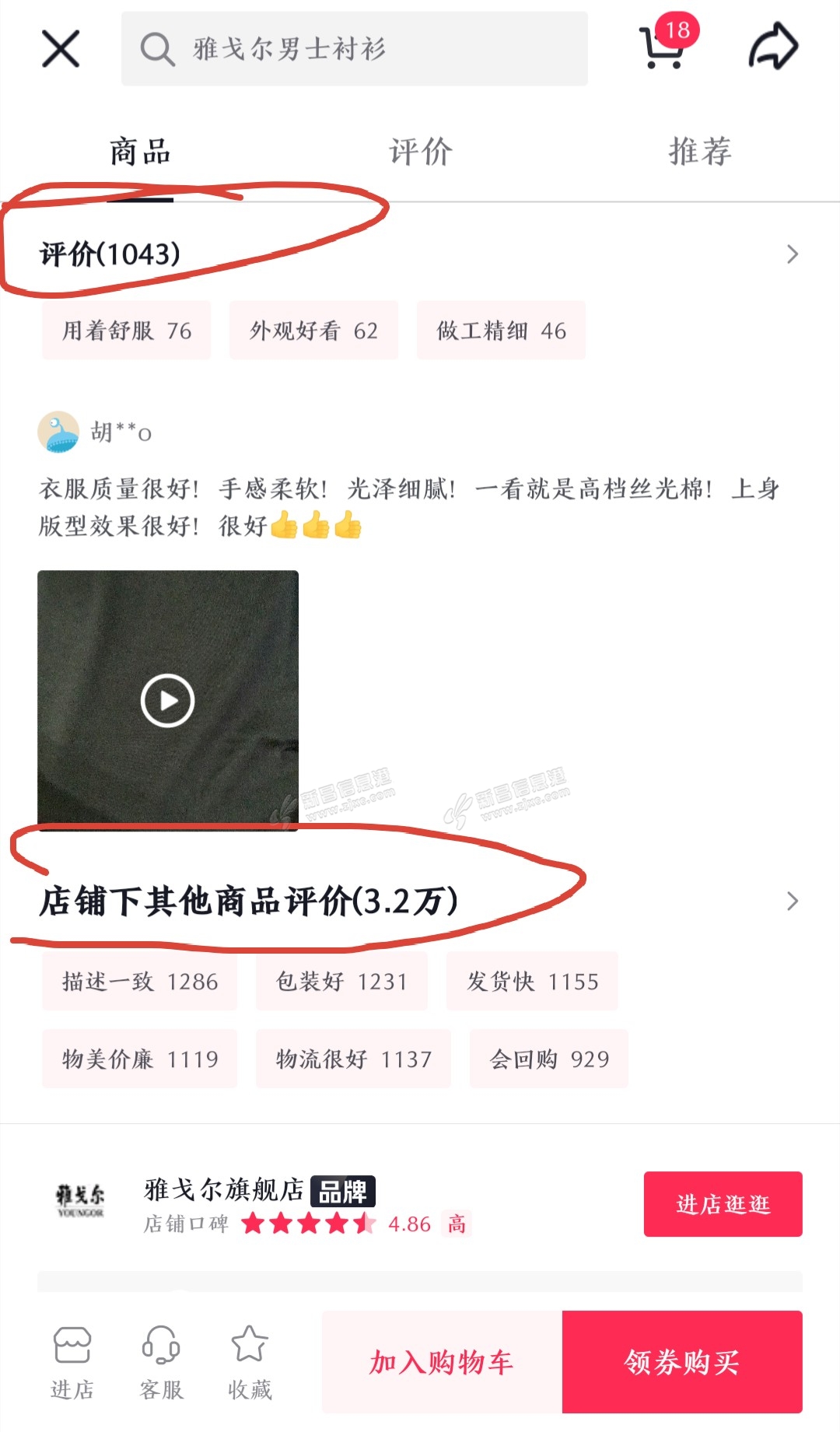Viewport: 840px width, 1432px height.
Task: Tap 加入购物车
Action: 442,1362
